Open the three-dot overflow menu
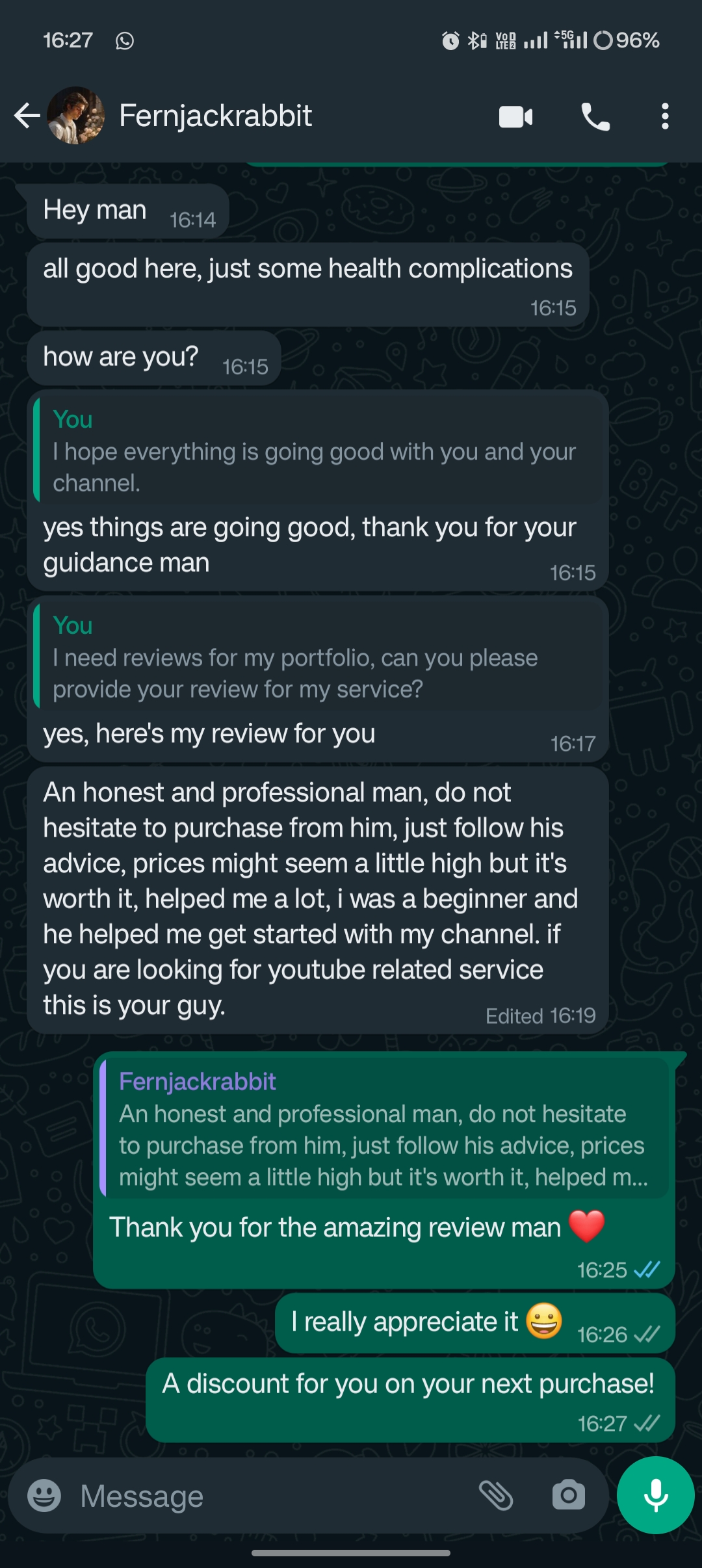 tap(664, 117)
